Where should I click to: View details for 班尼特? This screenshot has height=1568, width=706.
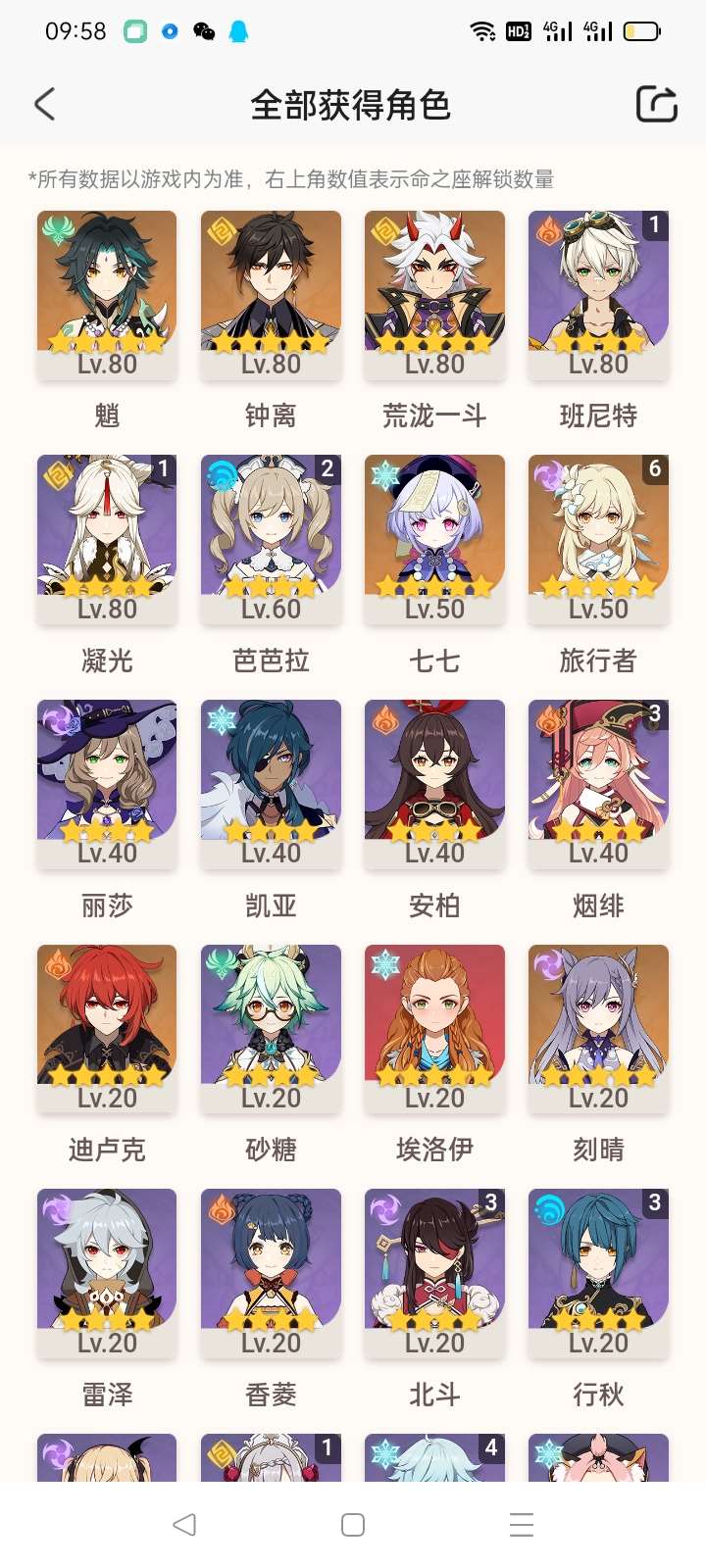598,294
